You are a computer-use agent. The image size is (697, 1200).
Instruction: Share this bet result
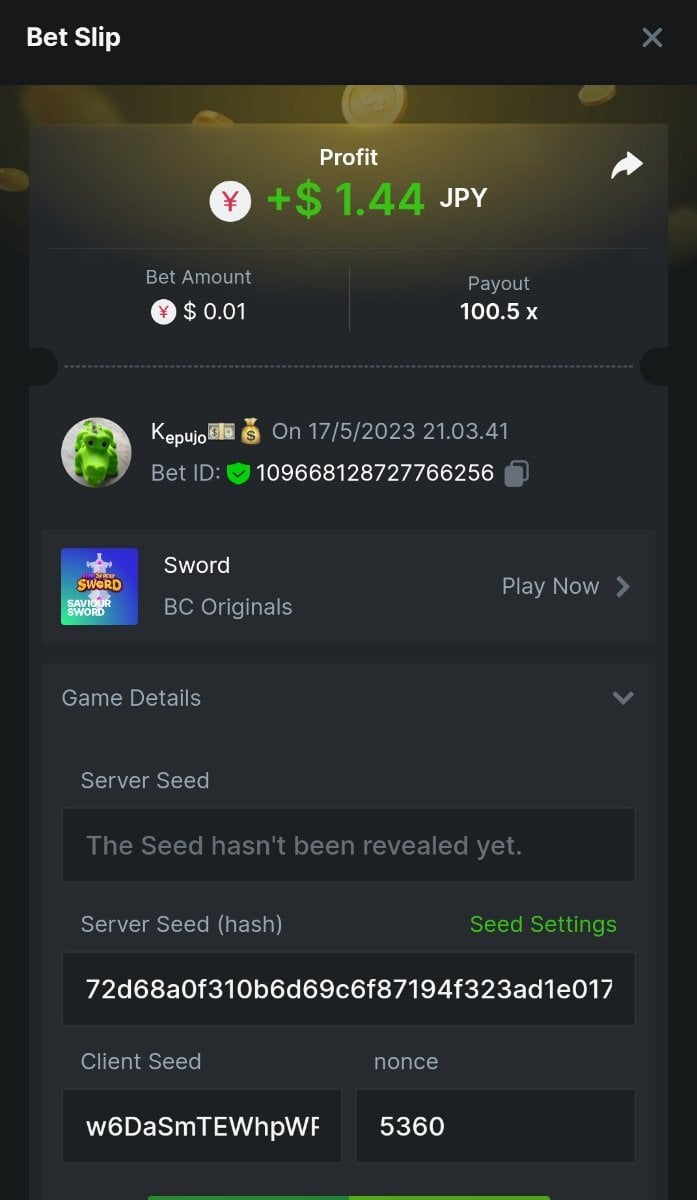click(626, 166)
